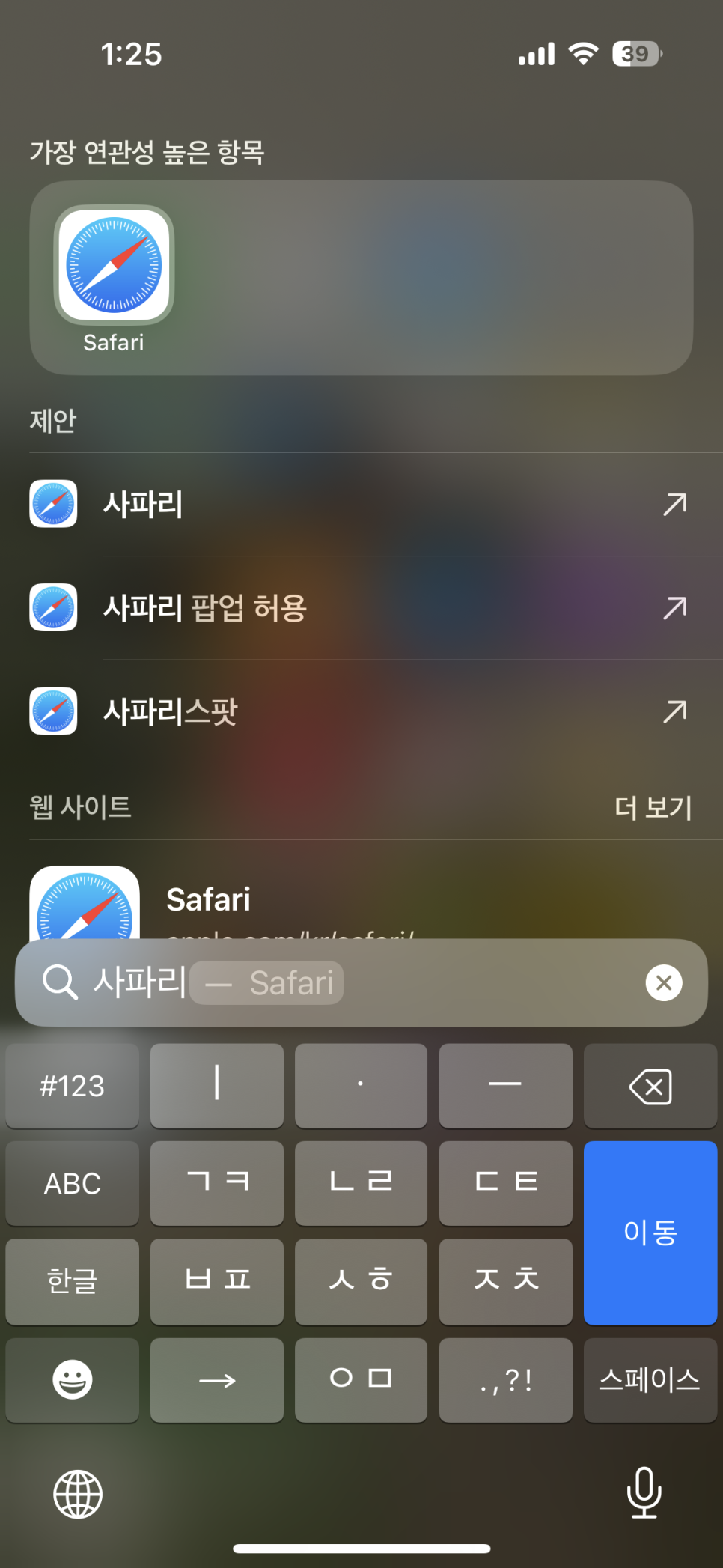723x1568 pixels.
Task: Start dictation with microphone icon
Action: tap(644, 1492)
